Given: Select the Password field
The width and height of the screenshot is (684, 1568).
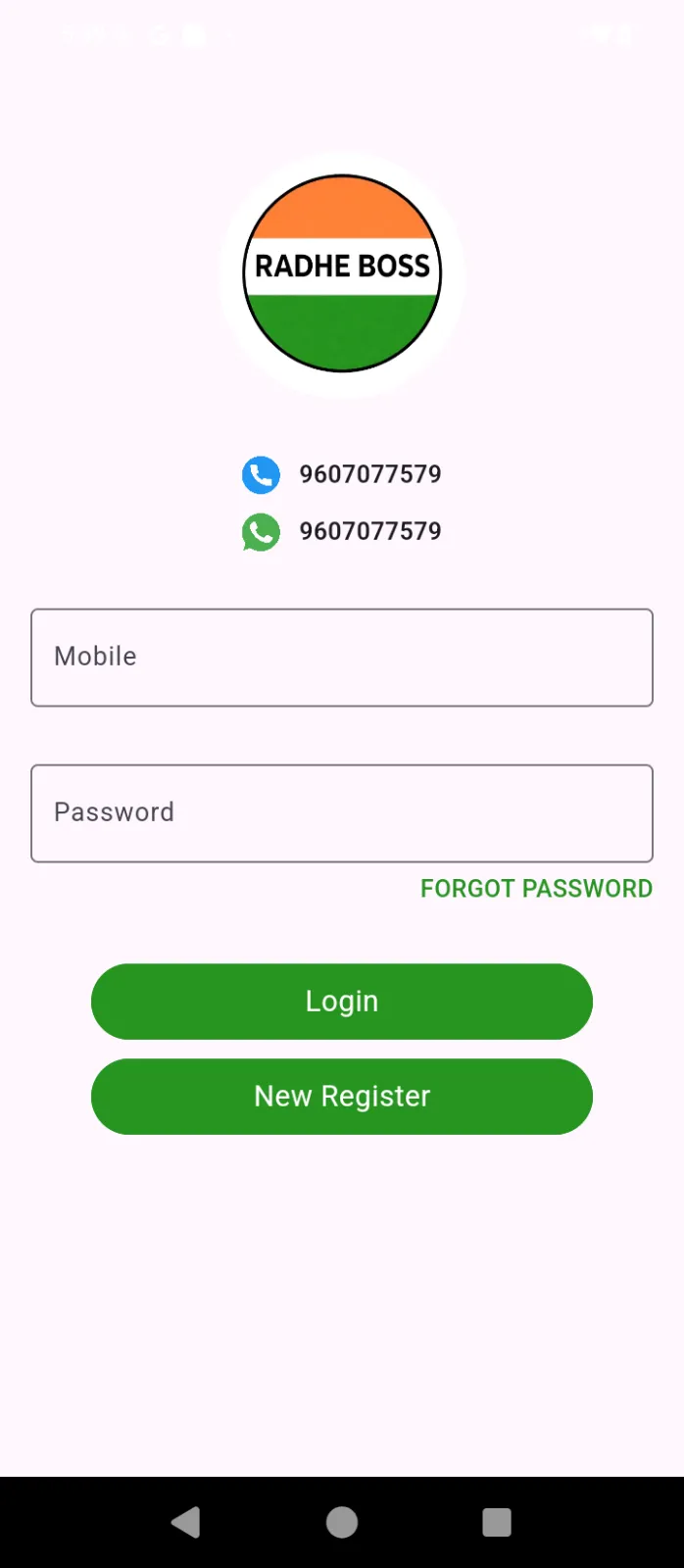Looking at the screenshot, I should point(342,813).
